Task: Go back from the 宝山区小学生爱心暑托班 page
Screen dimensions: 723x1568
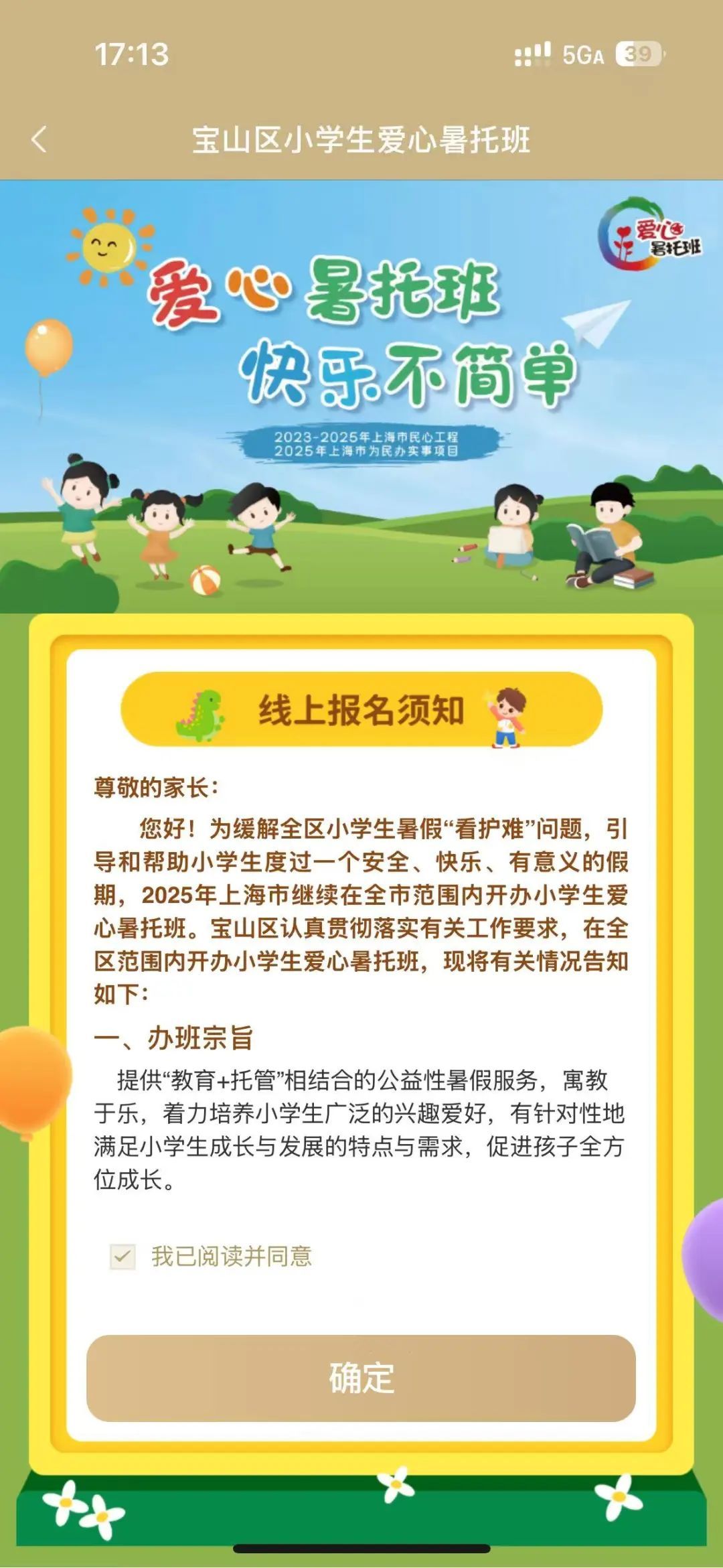Action: [39, 139]
